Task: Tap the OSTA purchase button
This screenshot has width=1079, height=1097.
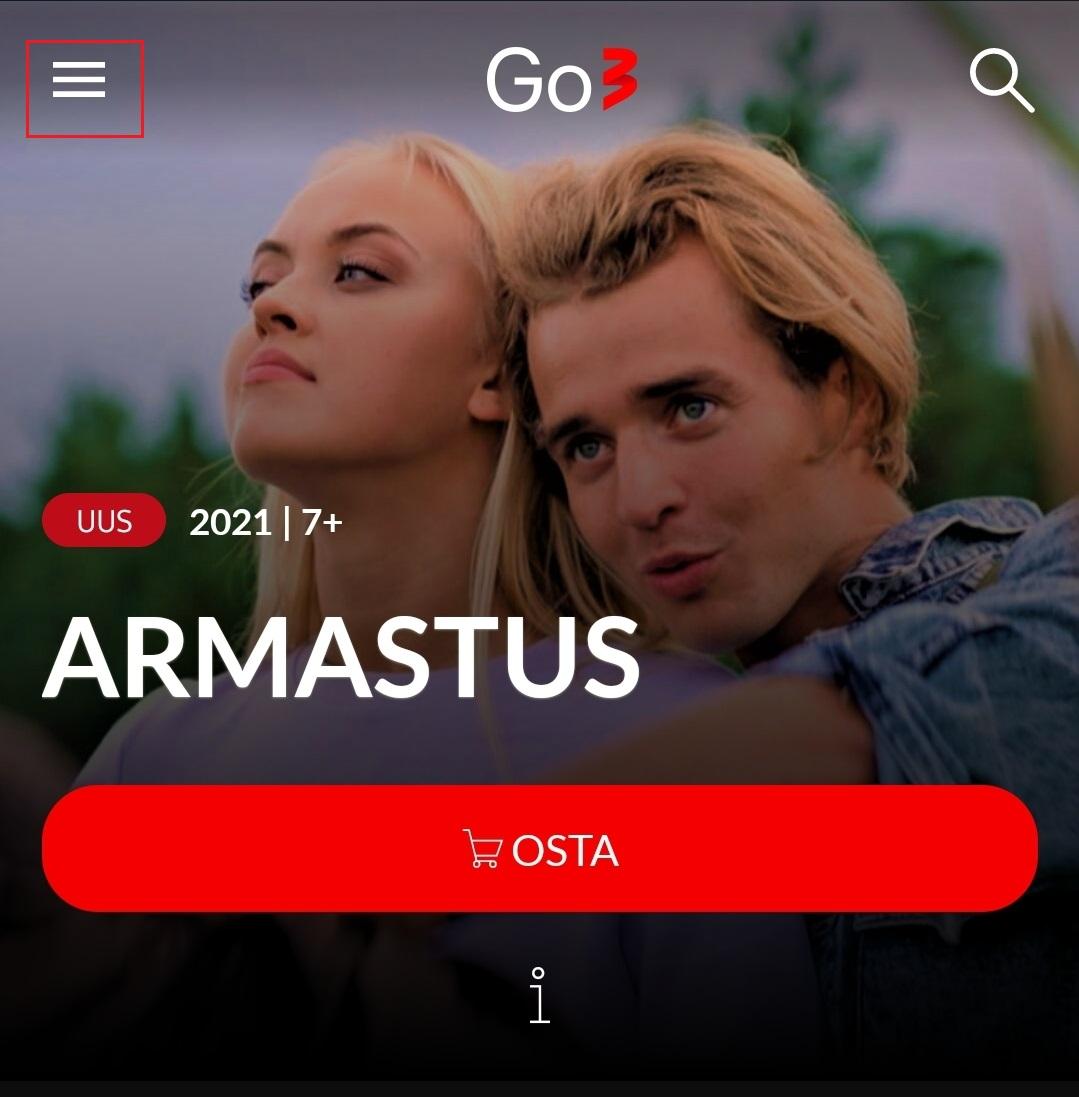Action: [539, 849]
